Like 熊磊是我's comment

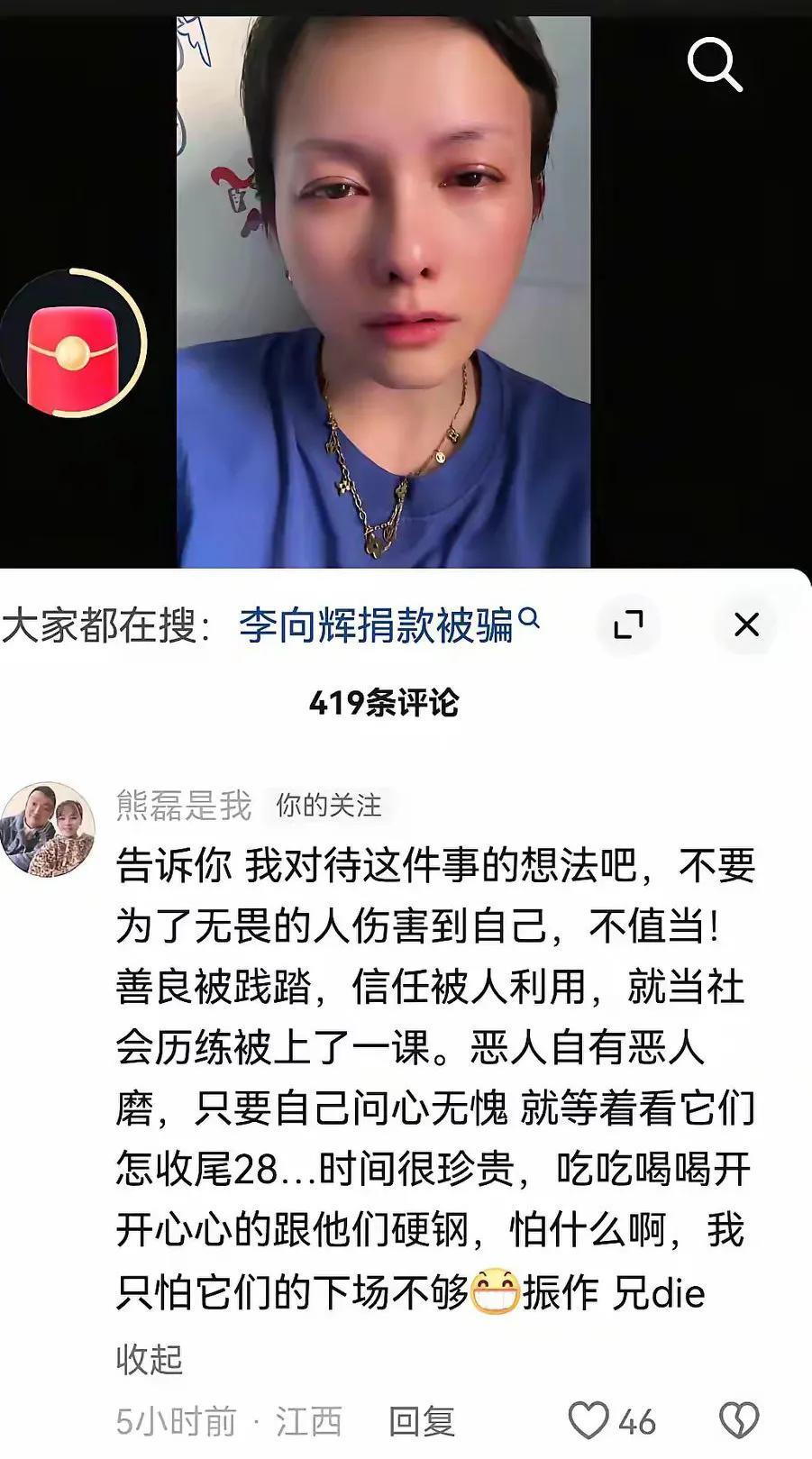pos(589,1421)
